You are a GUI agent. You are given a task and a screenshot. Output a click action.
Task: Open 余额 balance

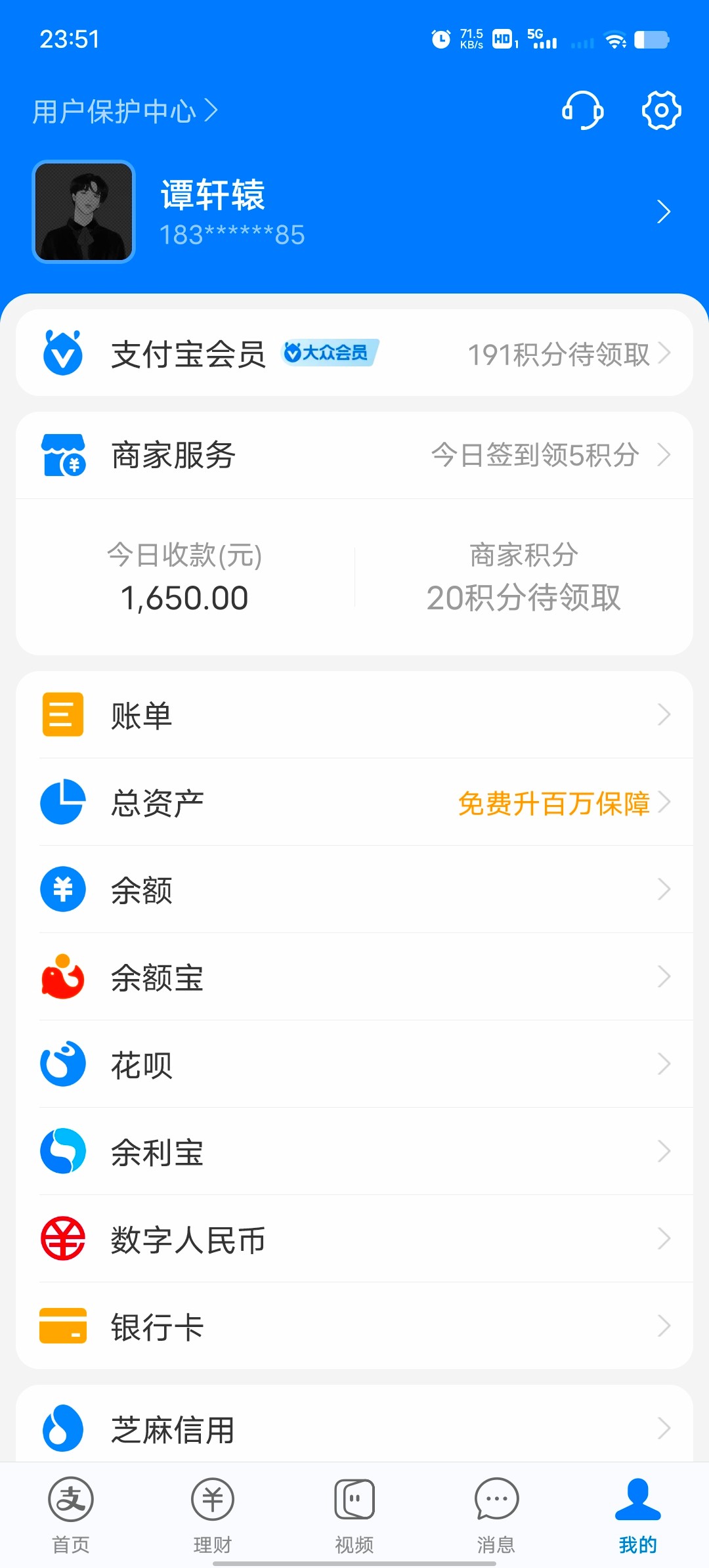pos(354,889)
